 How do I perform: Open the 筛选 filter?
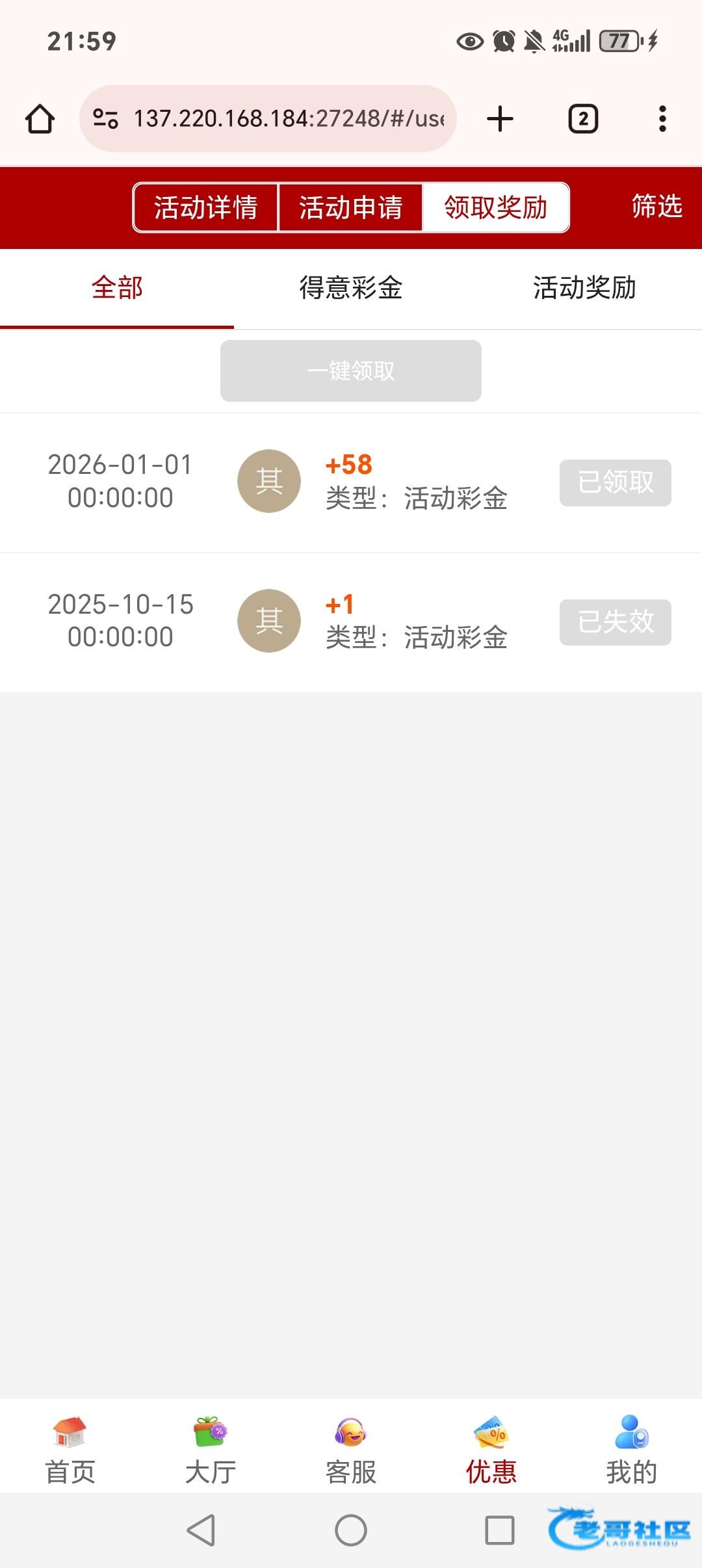coord(656,206)
